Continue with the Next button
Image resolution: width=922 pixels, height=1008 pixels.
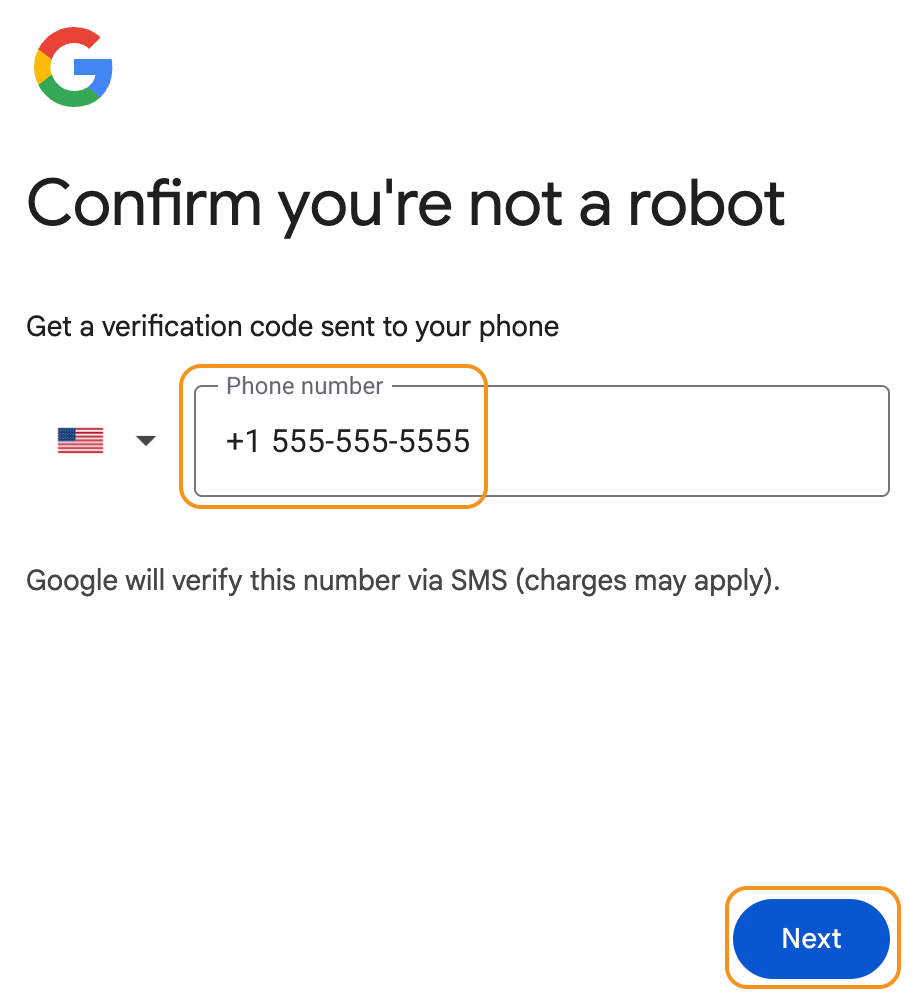point(811,938)
